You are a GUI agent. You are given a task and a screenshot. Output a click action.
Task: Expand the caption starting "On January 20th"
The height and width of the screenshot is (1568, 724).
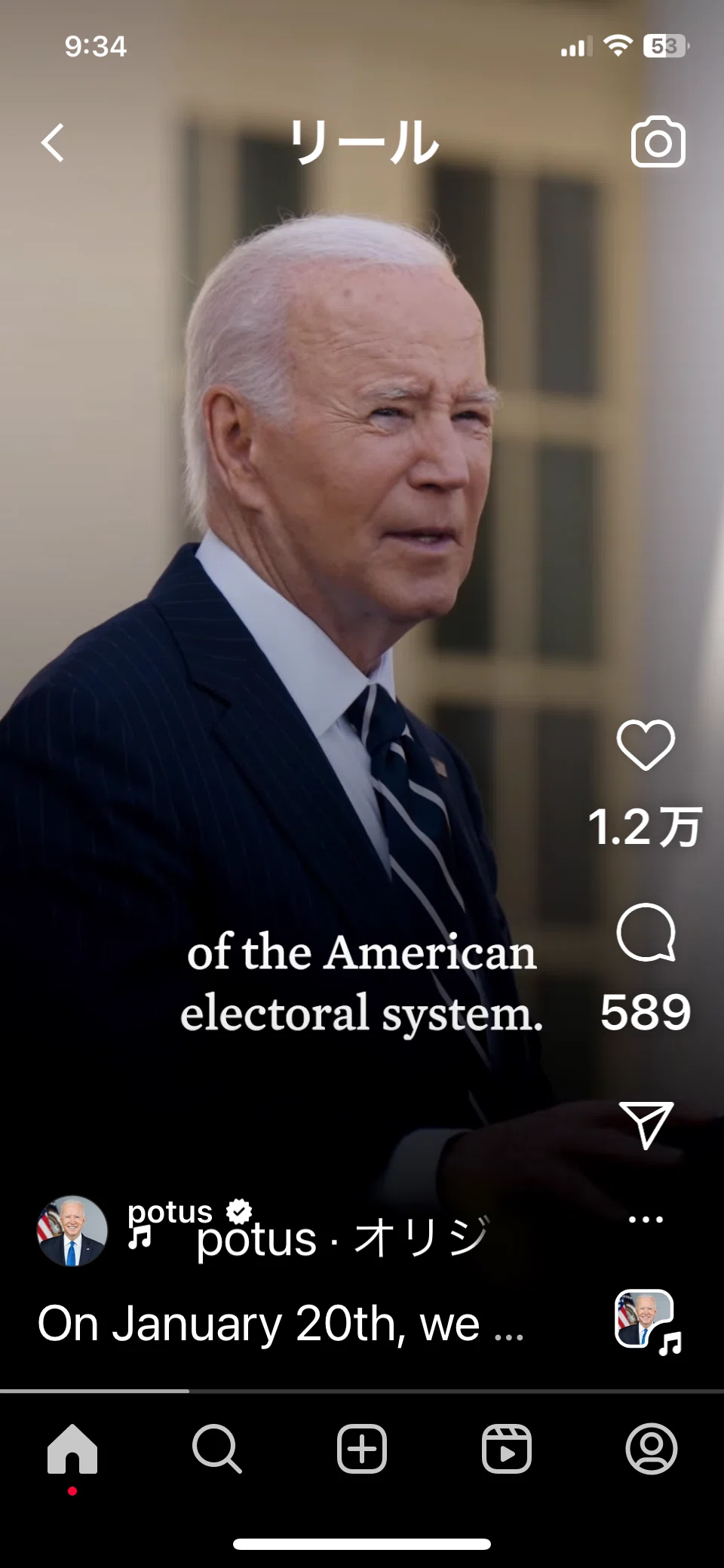pos(281,1324)
